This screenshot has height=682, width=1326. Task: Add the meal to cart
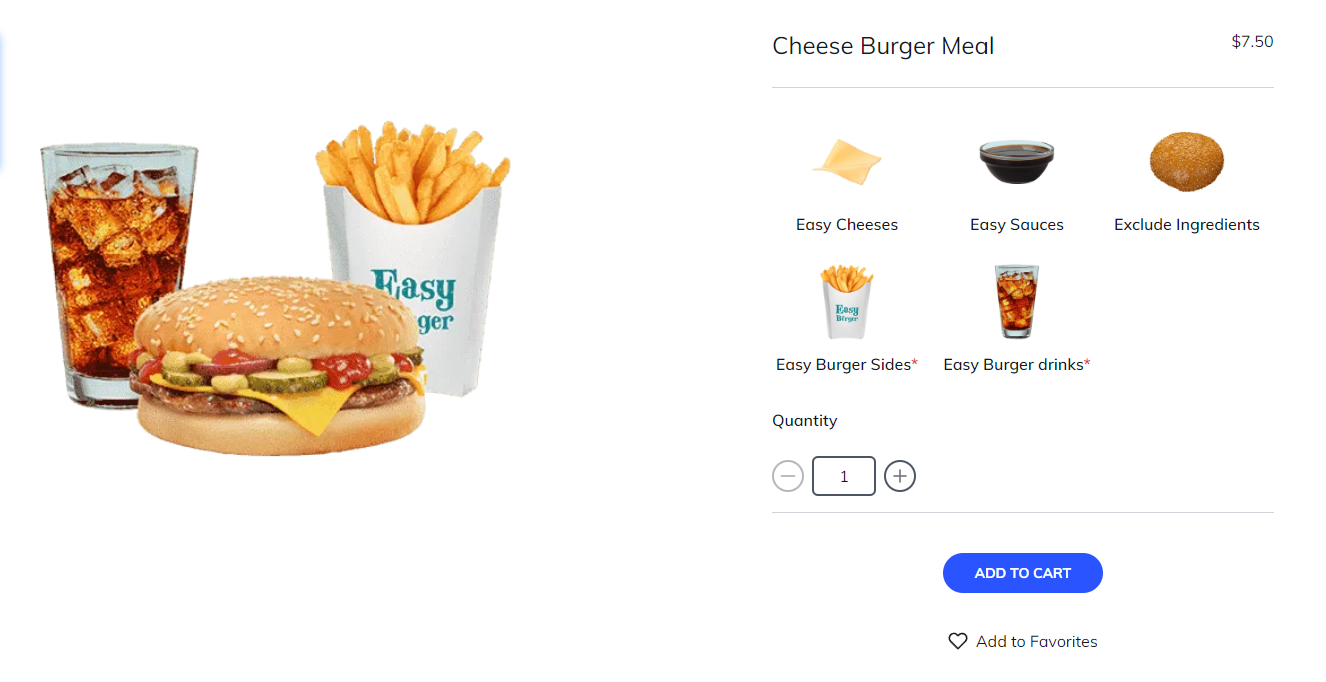[x=1022, y=573]
